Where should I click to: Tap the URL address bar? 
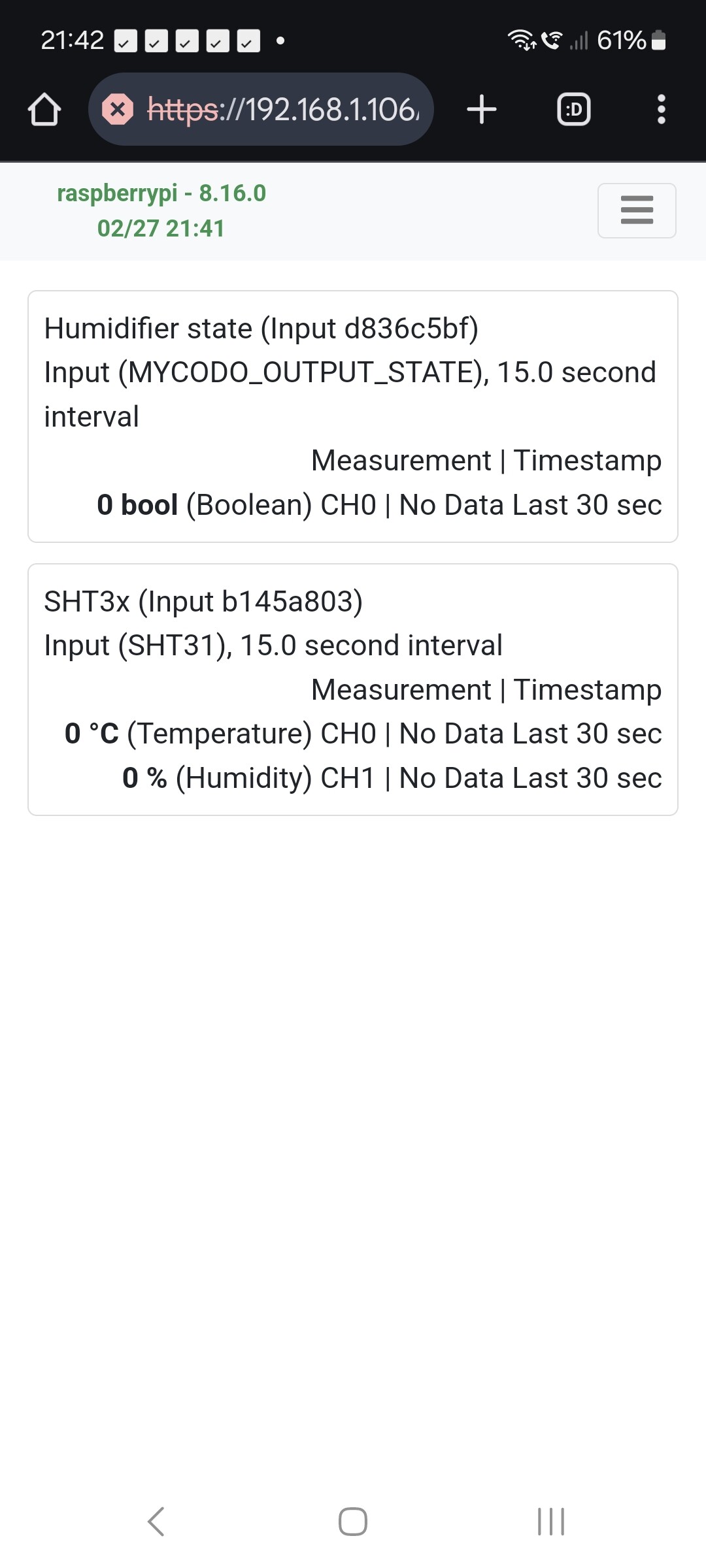pos(261,109)
